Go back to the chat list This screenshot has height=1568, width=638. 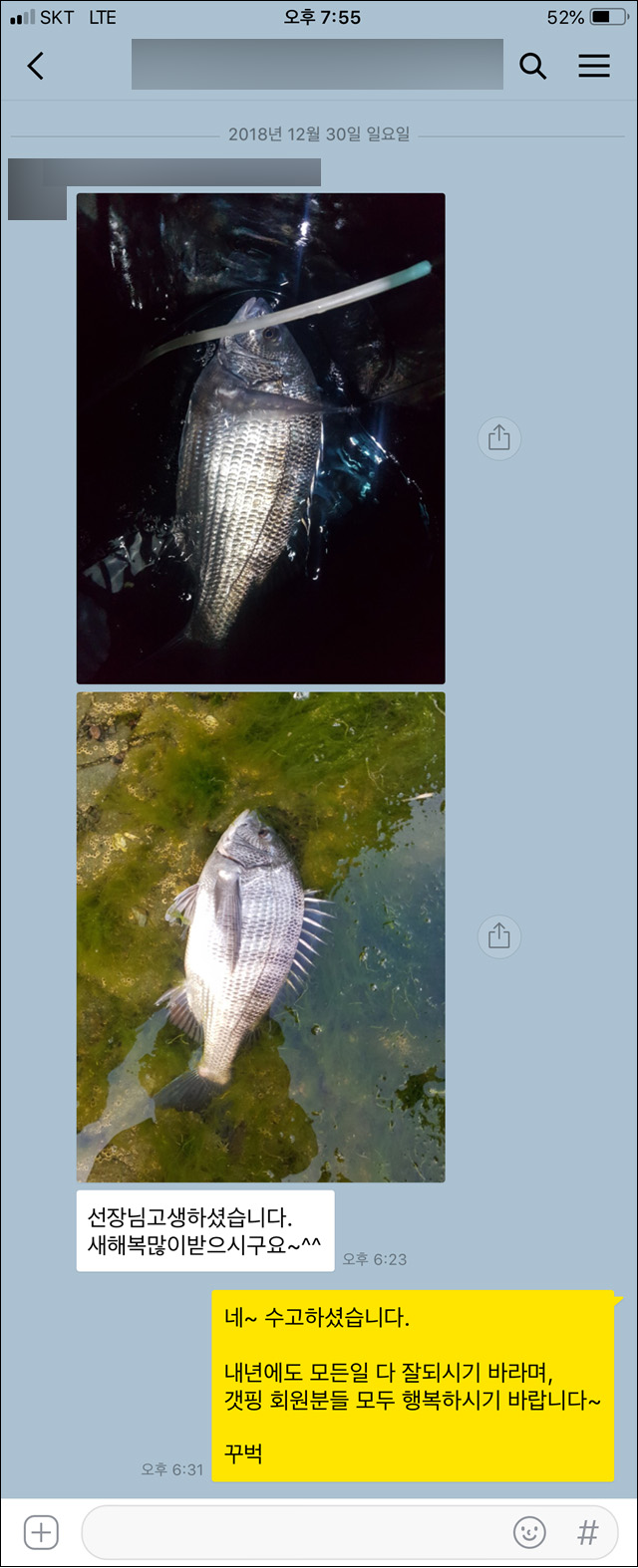coord(36,66)
